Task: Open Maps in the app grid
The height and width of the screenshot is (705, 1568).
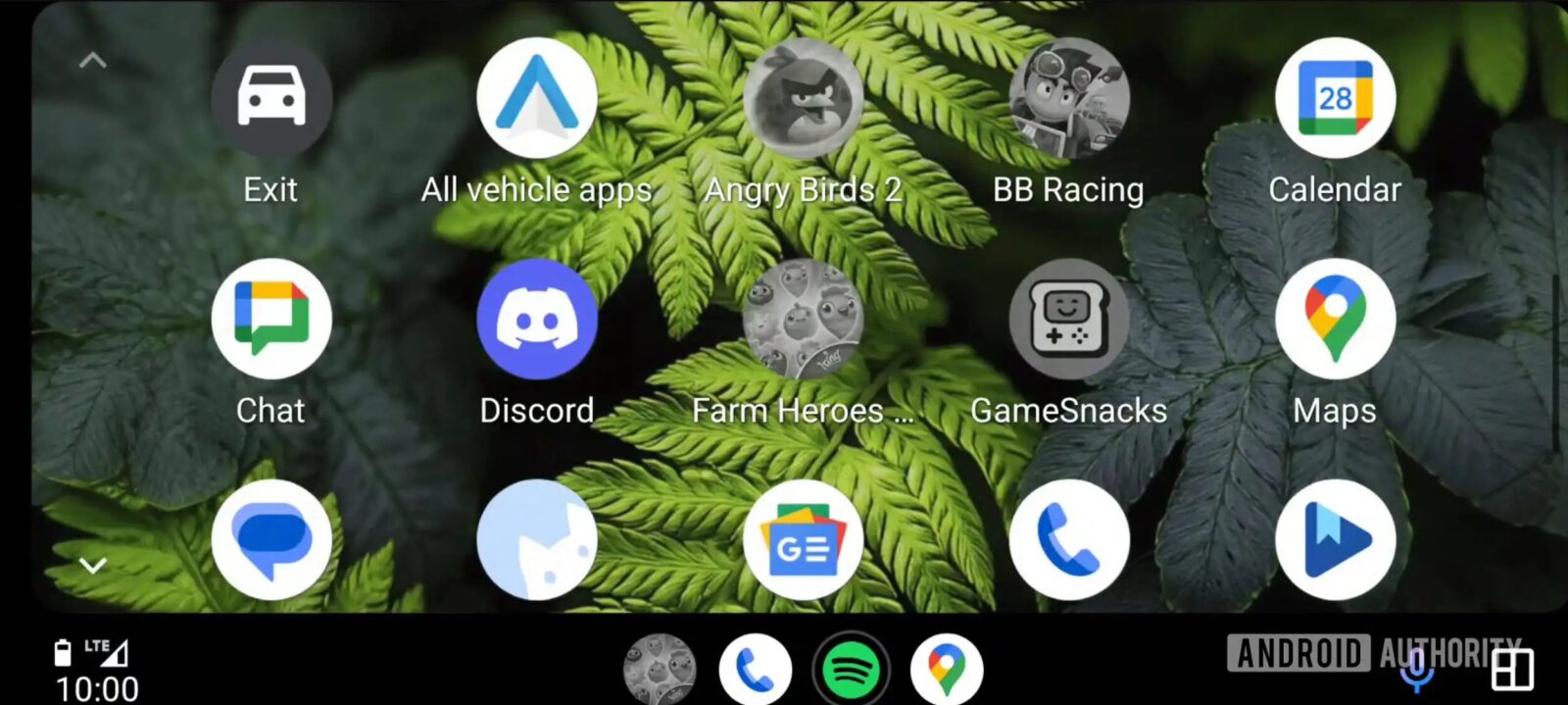Action: [1335, 319]
